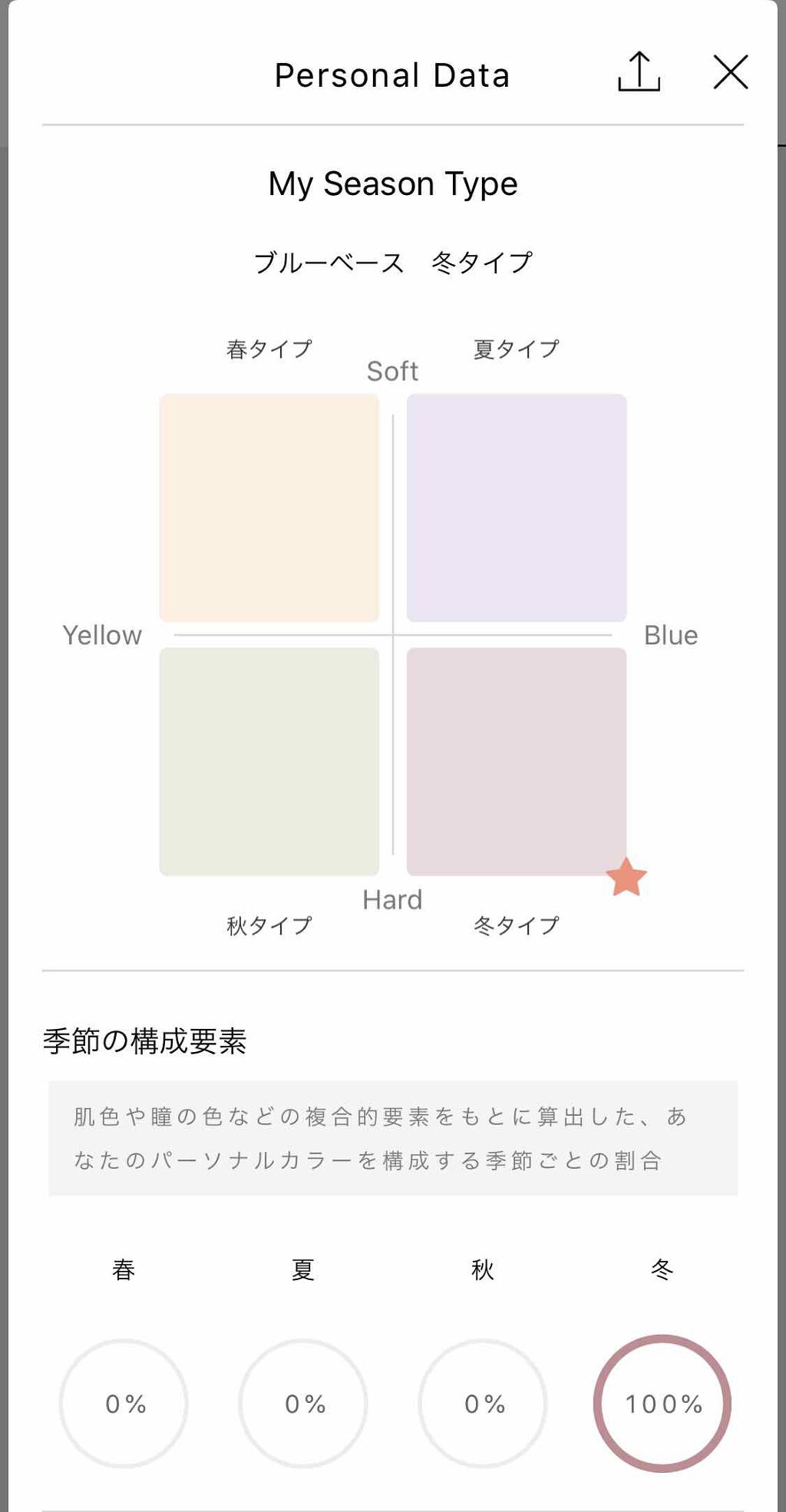Select the ブルーベース 冬タイプ result label
This screenshot has height=1512, width=786.
coord(393,261)
